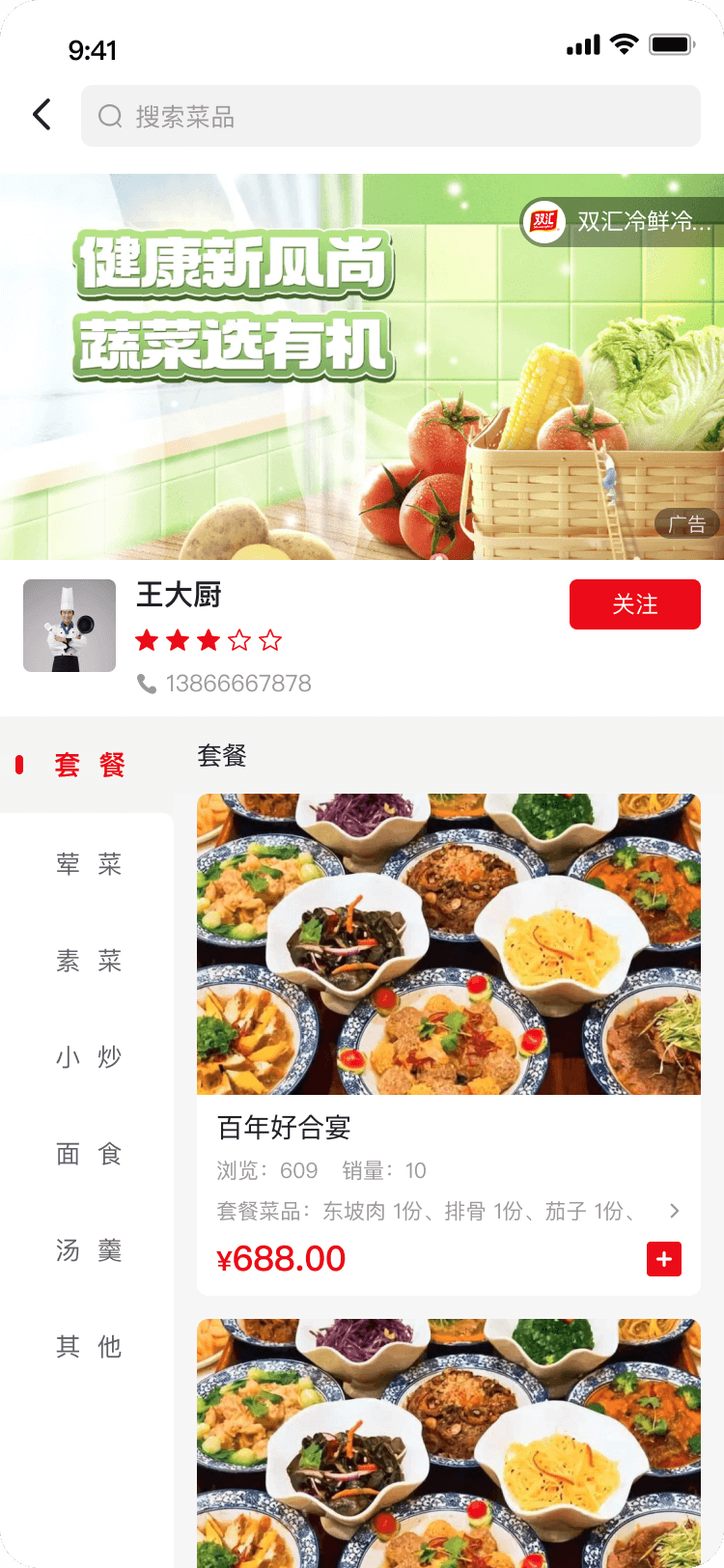Tap the 搜索菜品 search field

point(390,117)
